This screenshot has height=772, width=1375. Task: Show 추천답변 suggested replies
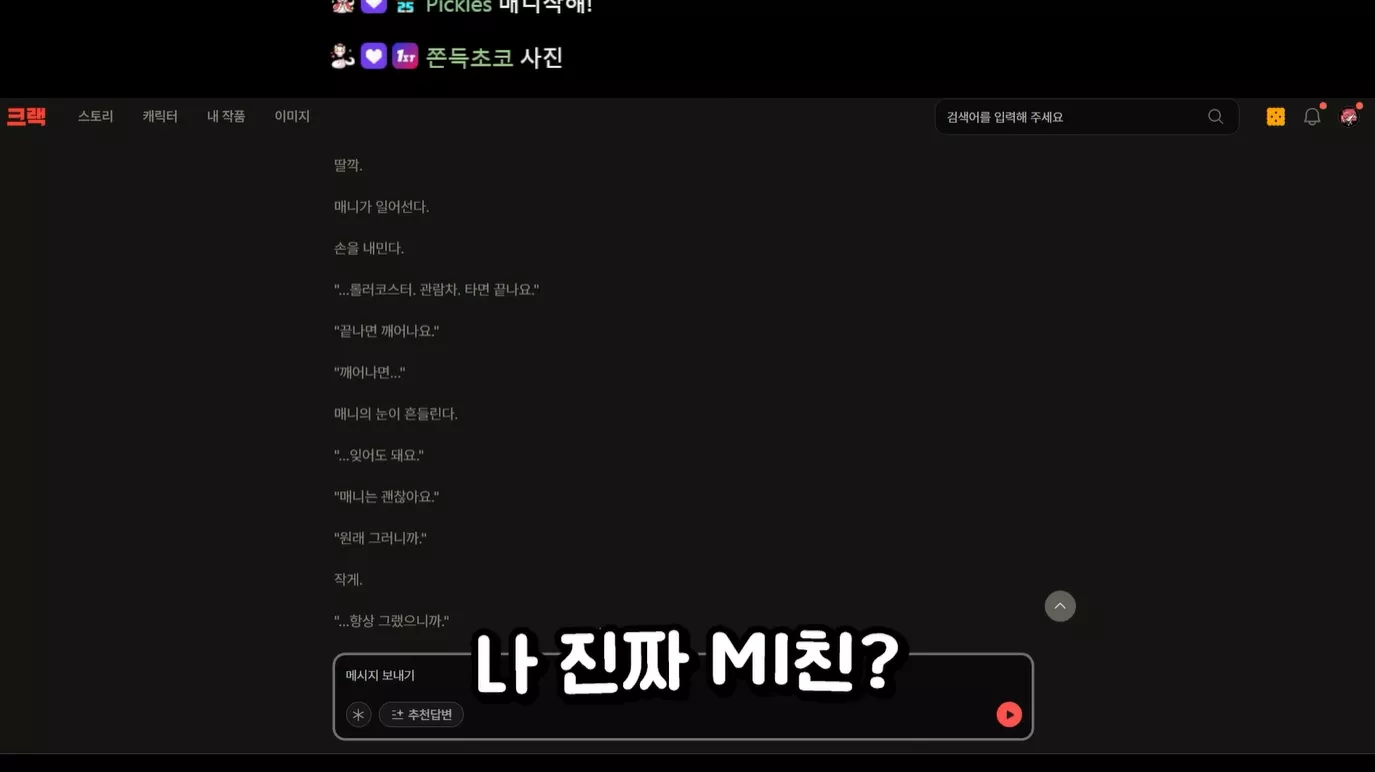[421, 715]
